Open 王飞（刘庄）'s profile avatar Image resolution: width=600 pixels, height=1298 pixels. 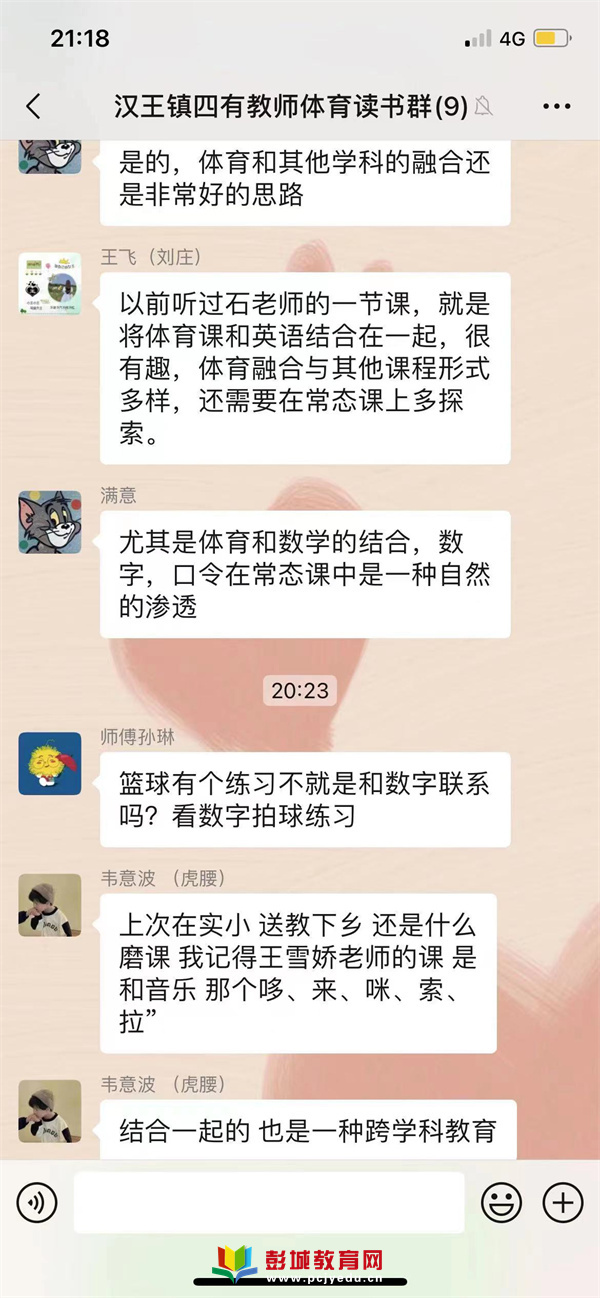49,283
